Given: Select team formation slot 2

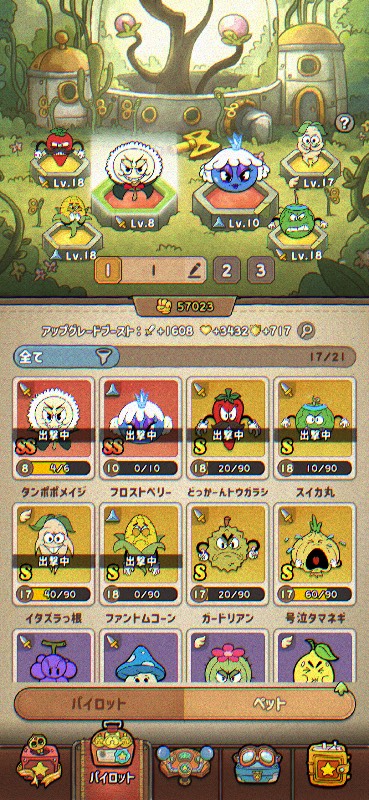Looking at the screenshot, I should tap(227, 270).
